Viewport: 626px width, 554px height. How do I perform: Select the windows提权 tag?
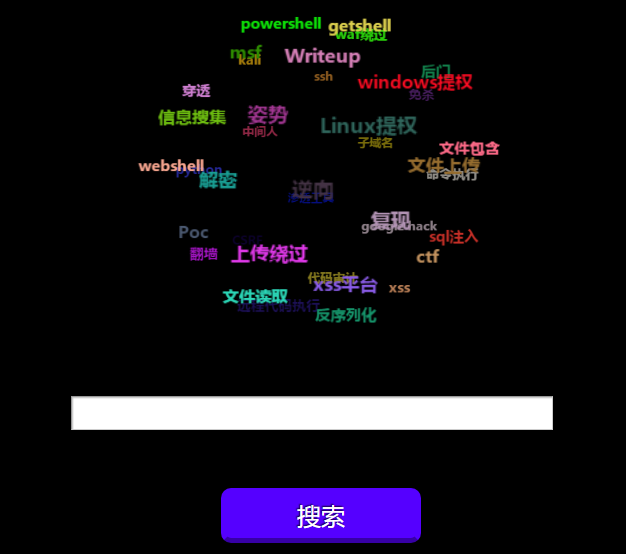(415, 82)
